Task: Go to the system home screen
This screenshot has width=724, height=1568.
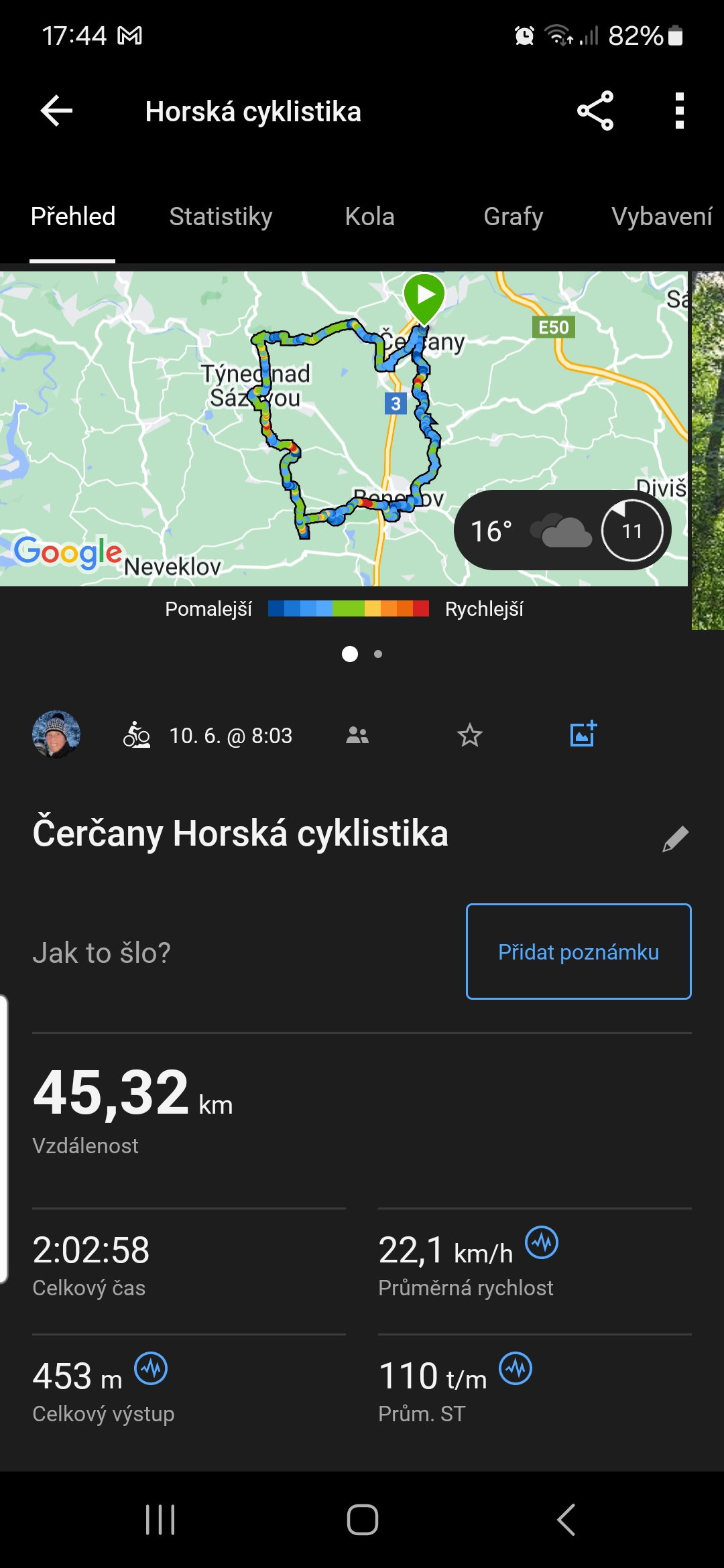Action: point(362,1520)
